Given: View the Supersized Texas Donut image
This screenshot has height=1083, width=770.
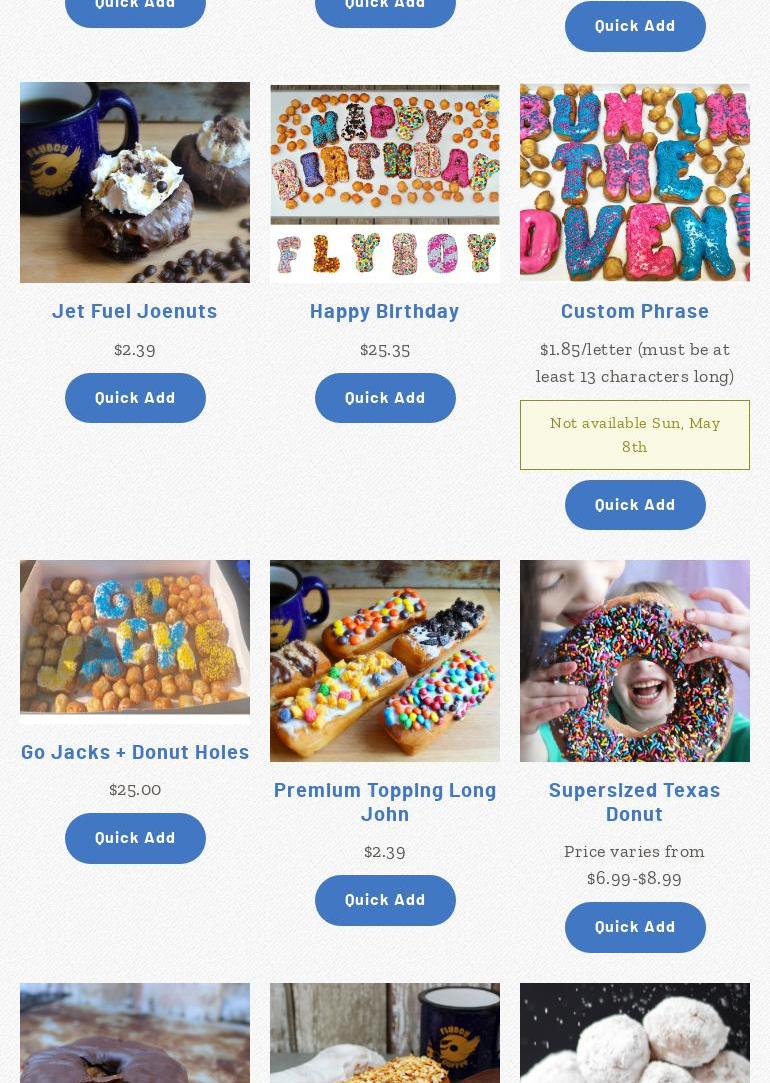Looking at the screenshot, I should [x=635, y=661].
